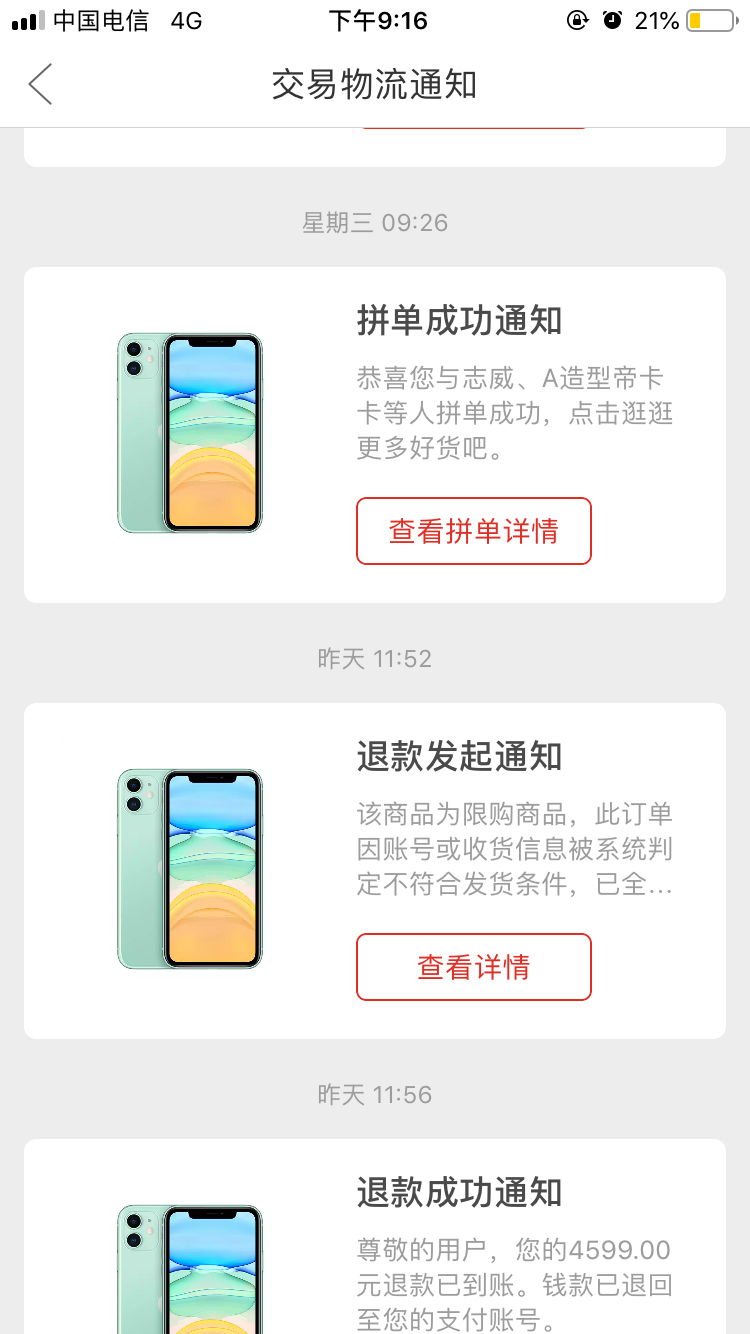
Task: Tap the timestamp 星期三 09:26
Action: click(x=375, y=222)
